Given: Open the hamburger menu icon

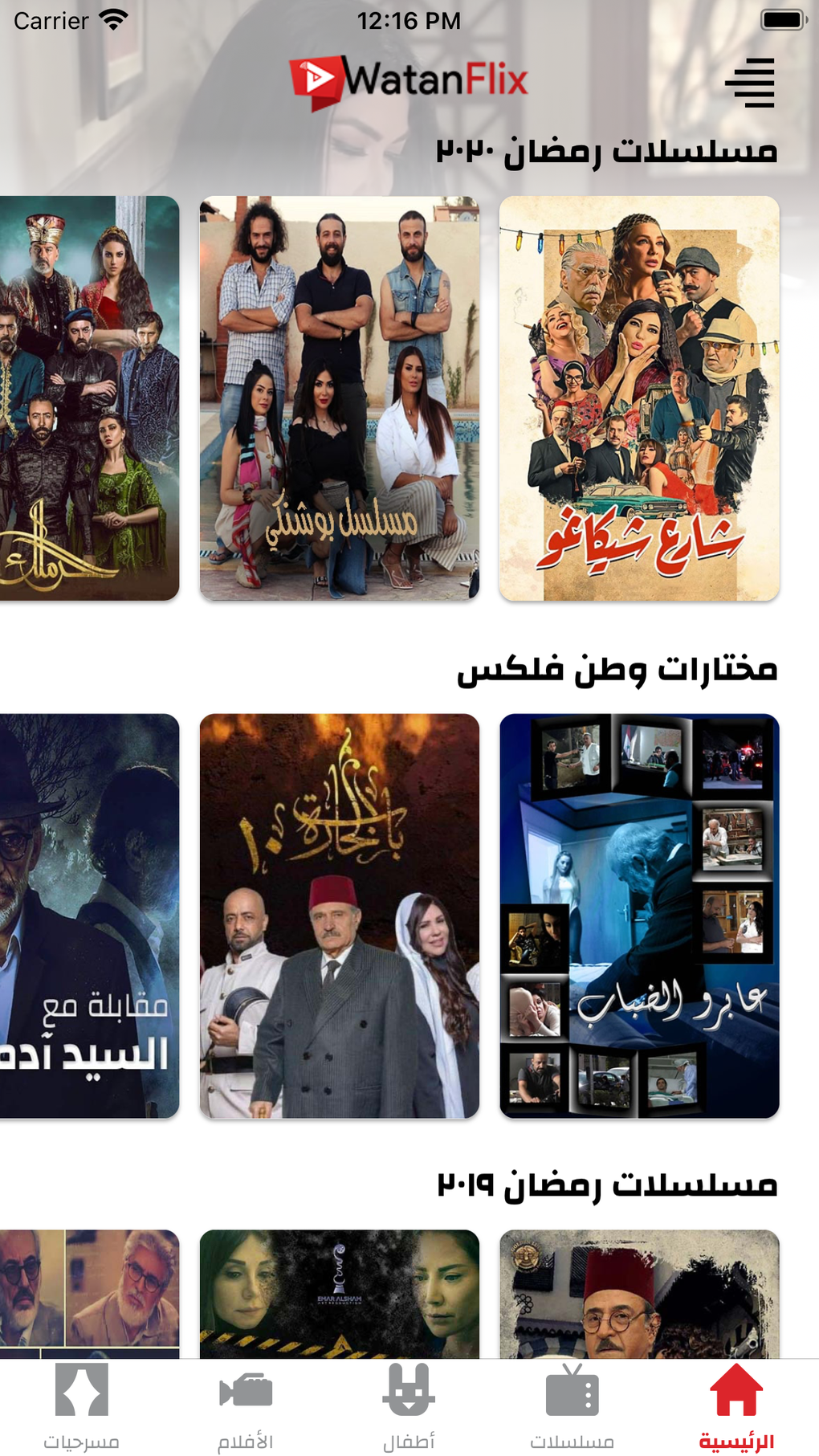Looking at the screenshot, I should tap(750, 82).
